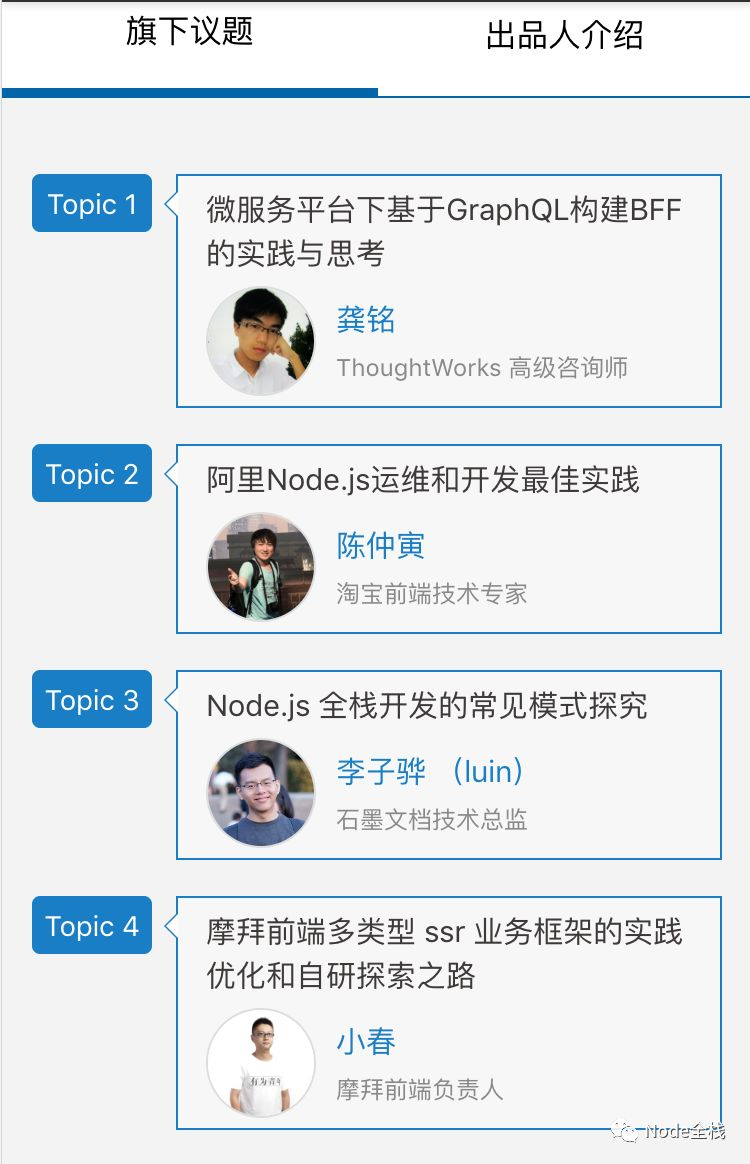Tap speaker name 小春
This screenshot has height=1164, width=750.
pos(366,1042)
